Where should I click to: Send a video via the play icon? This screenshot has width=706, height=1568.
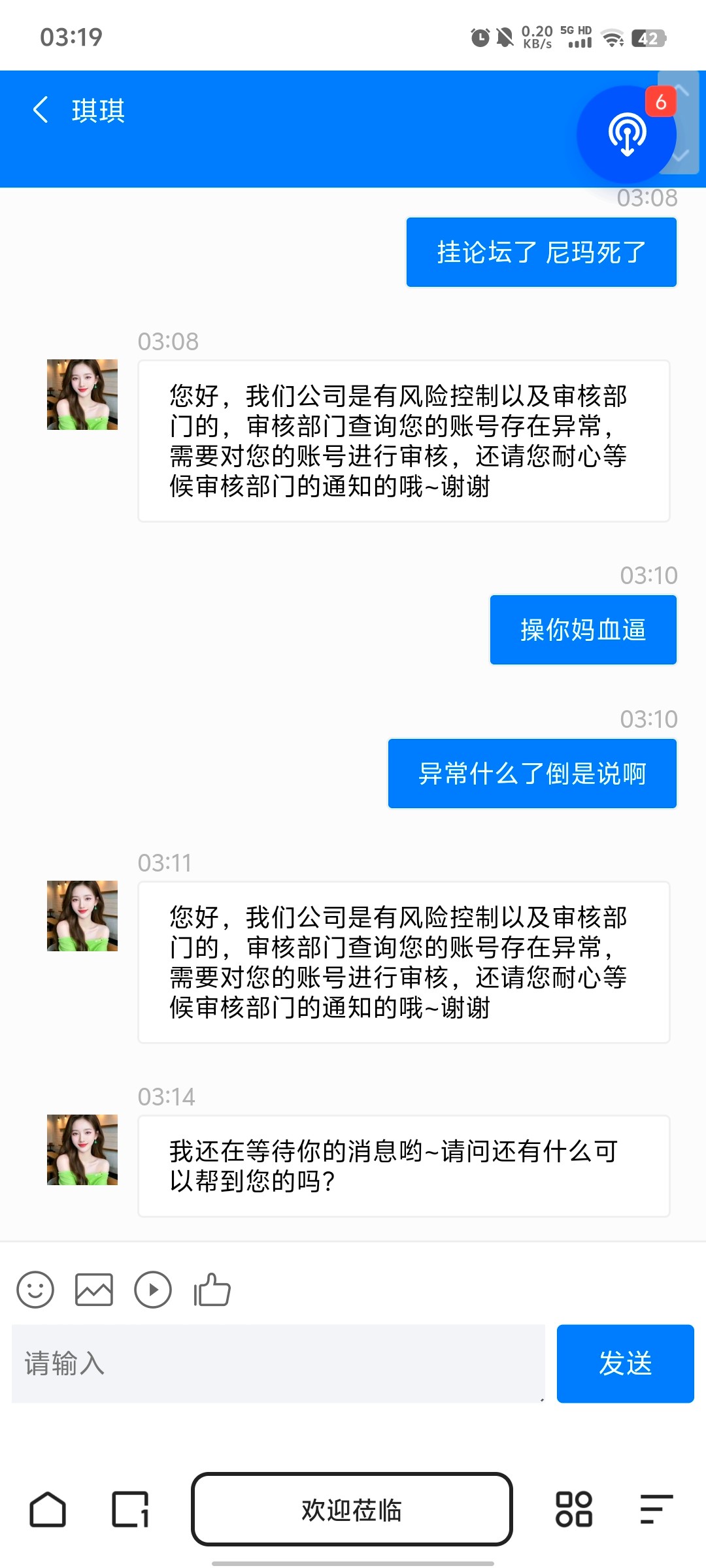pos(153,1290)
